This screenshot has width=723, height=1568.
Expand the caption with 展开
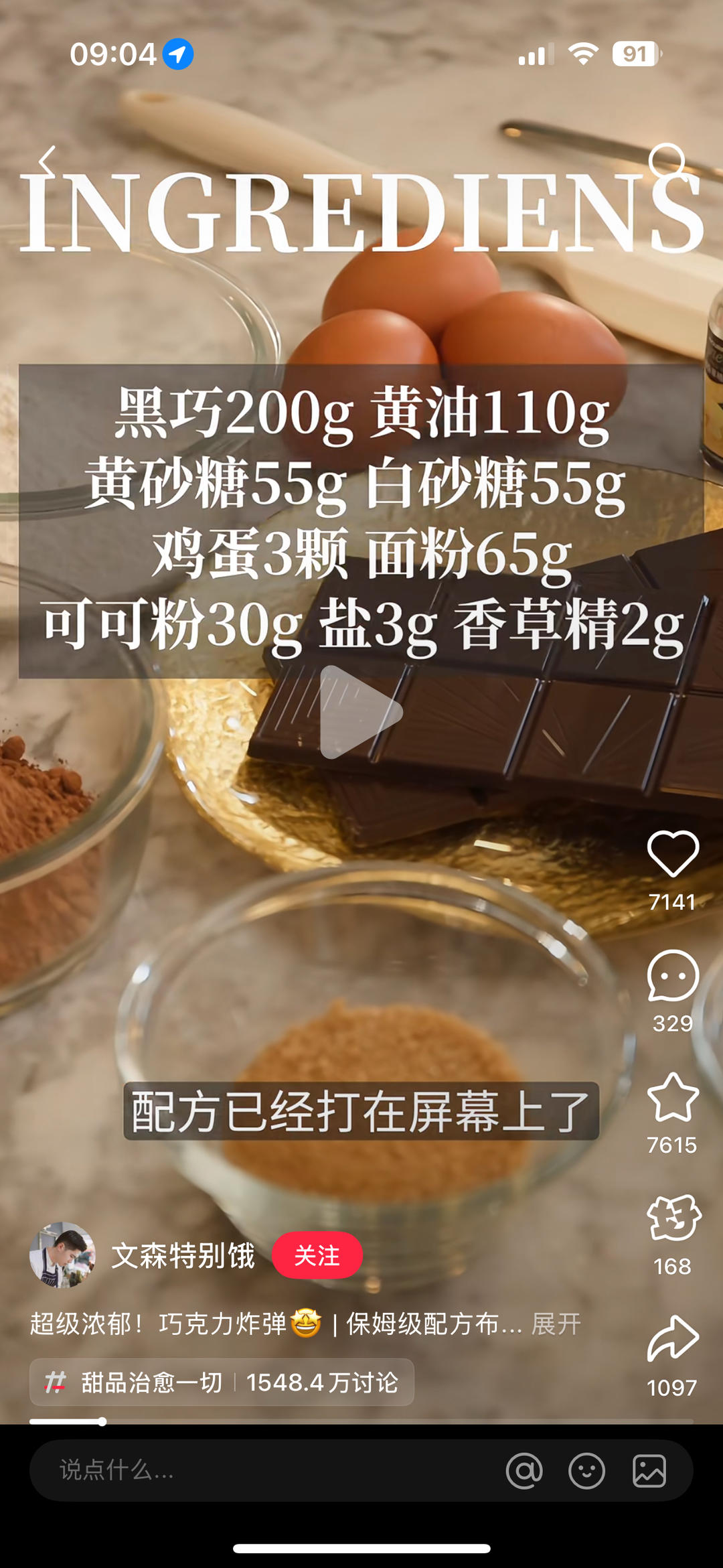[x=556, y=1324]
